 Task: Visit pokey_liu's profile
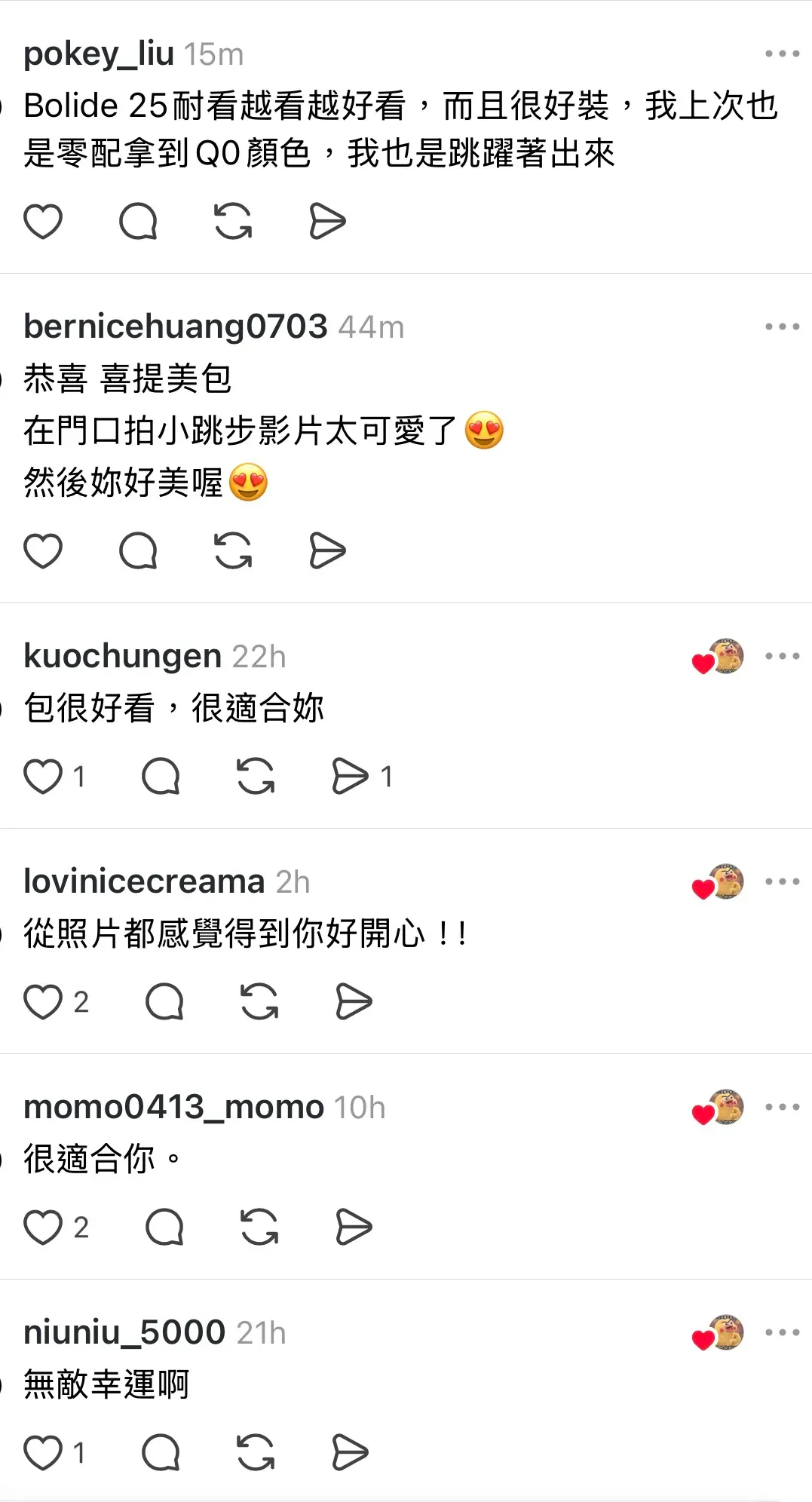point(99,54)
